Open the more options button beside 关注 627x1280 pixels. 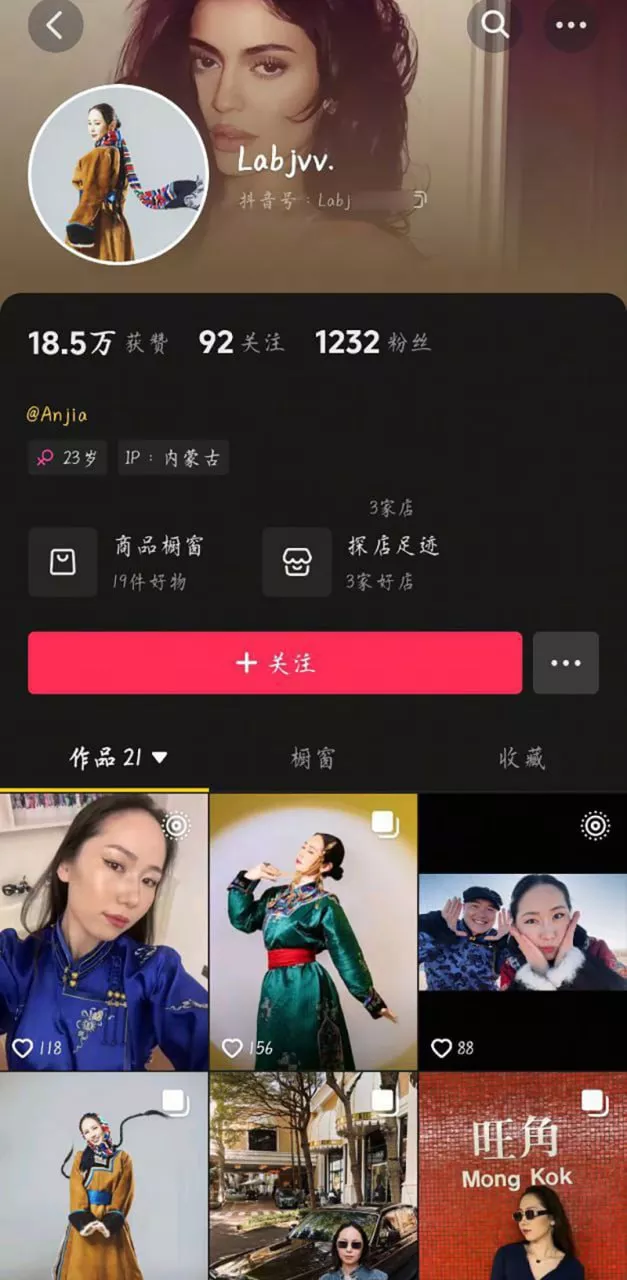click(x=566, y=663)
